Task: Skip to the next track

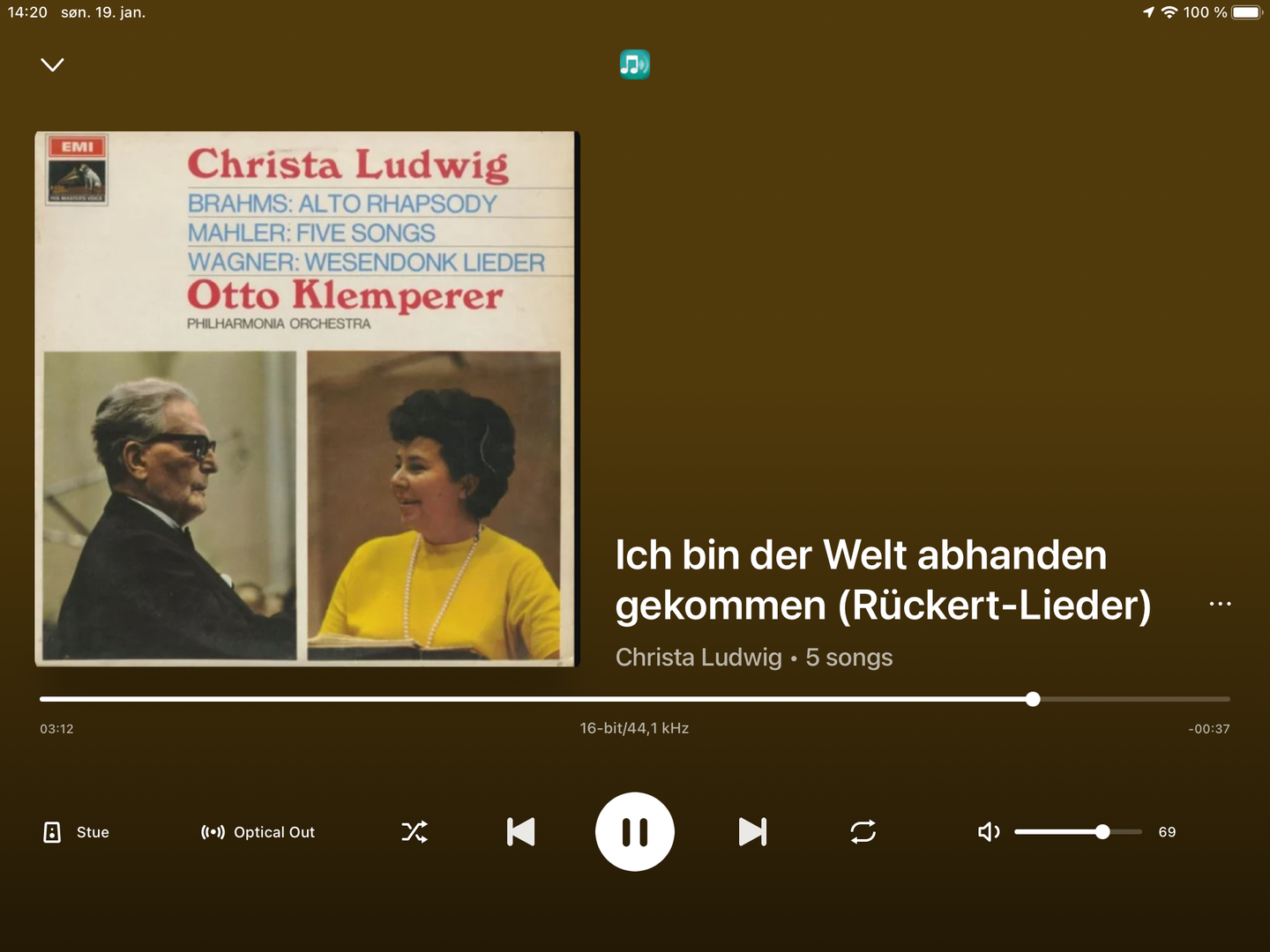Action: [752, 831]
